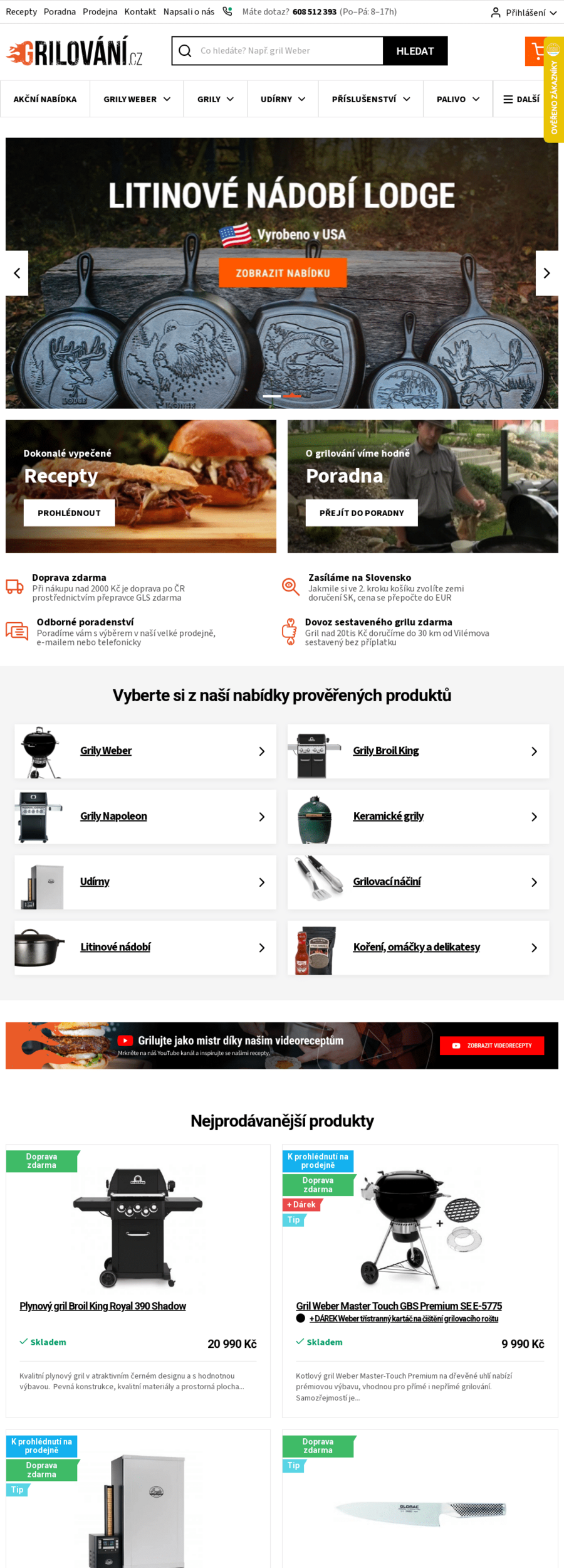This screenshot has height=1568, width=564.
Task: Go to the next banner slide
Action: coord(546,273)
